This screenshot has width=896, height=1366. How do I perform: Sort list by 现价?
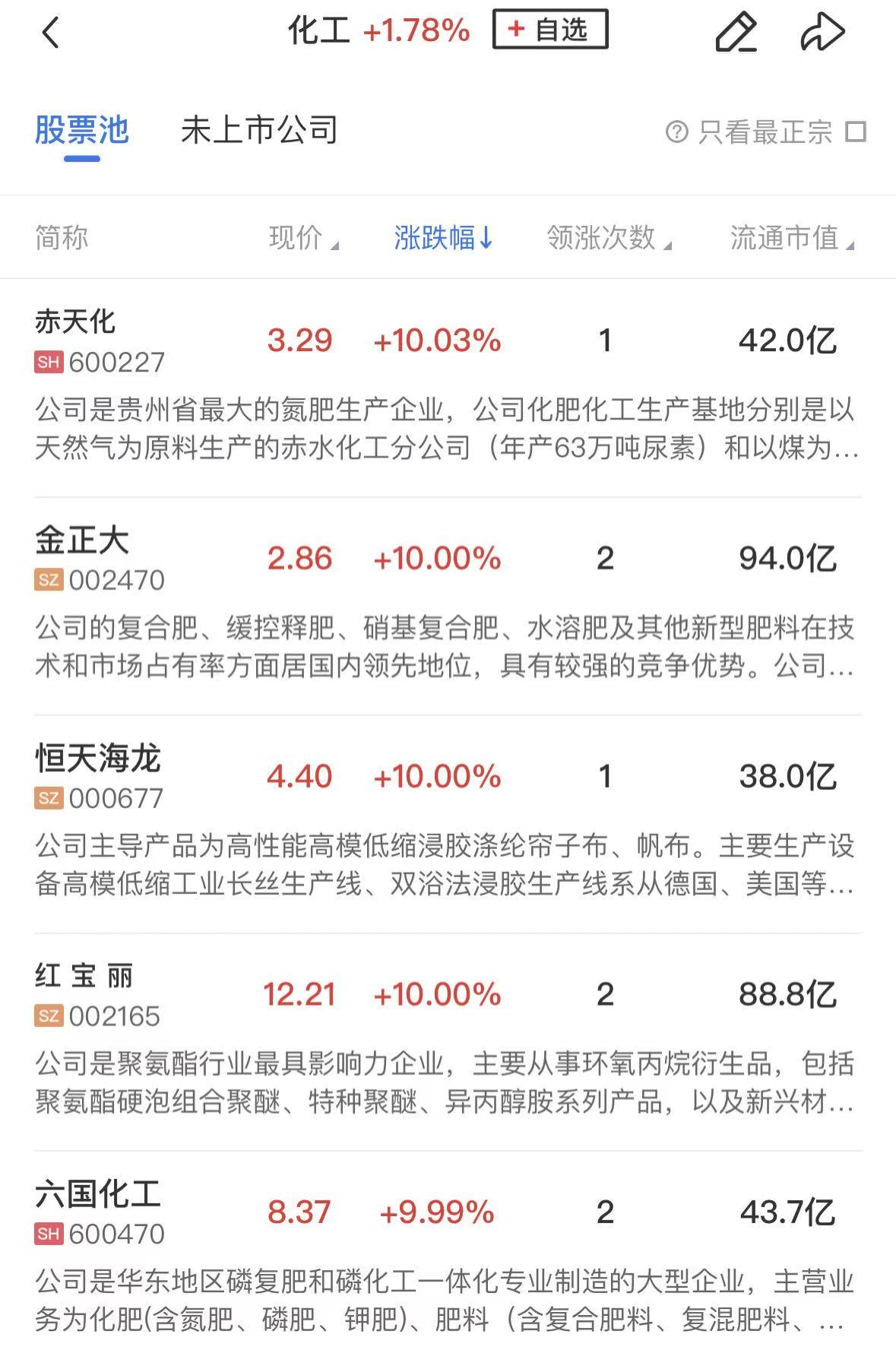click(302, 238)
